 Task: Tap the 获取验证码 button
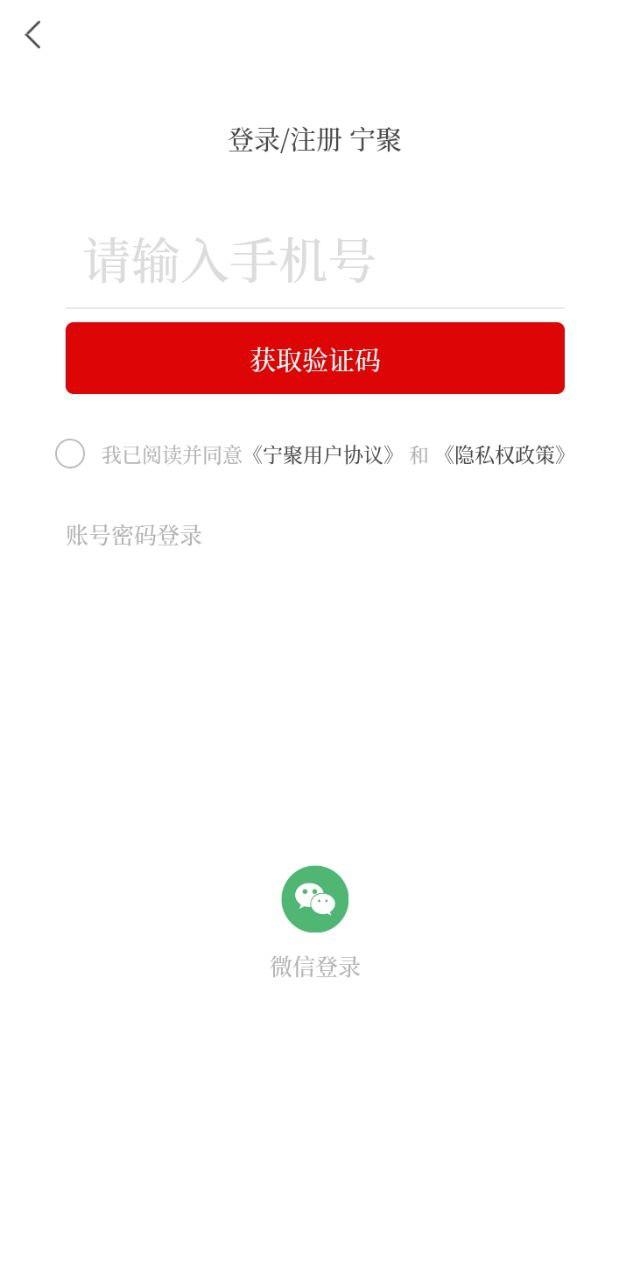(315, 358)
